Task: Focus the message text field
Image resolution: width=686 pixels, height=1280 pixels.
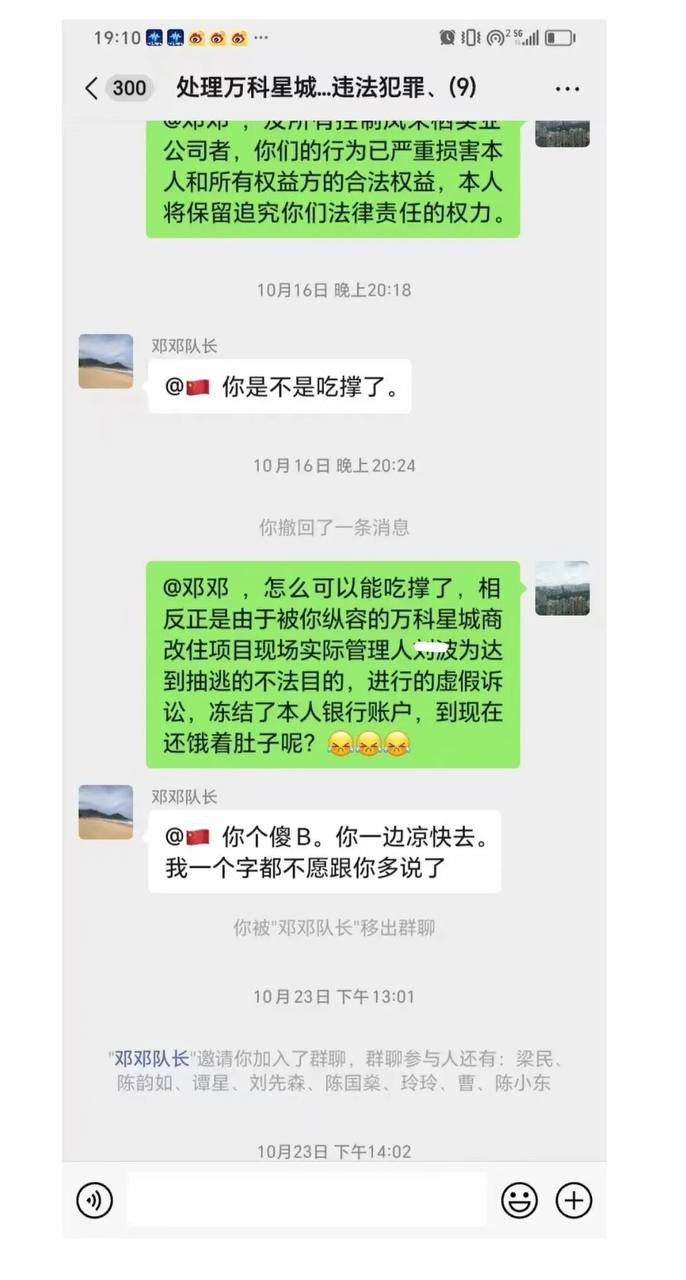Action: [307, 1199]
